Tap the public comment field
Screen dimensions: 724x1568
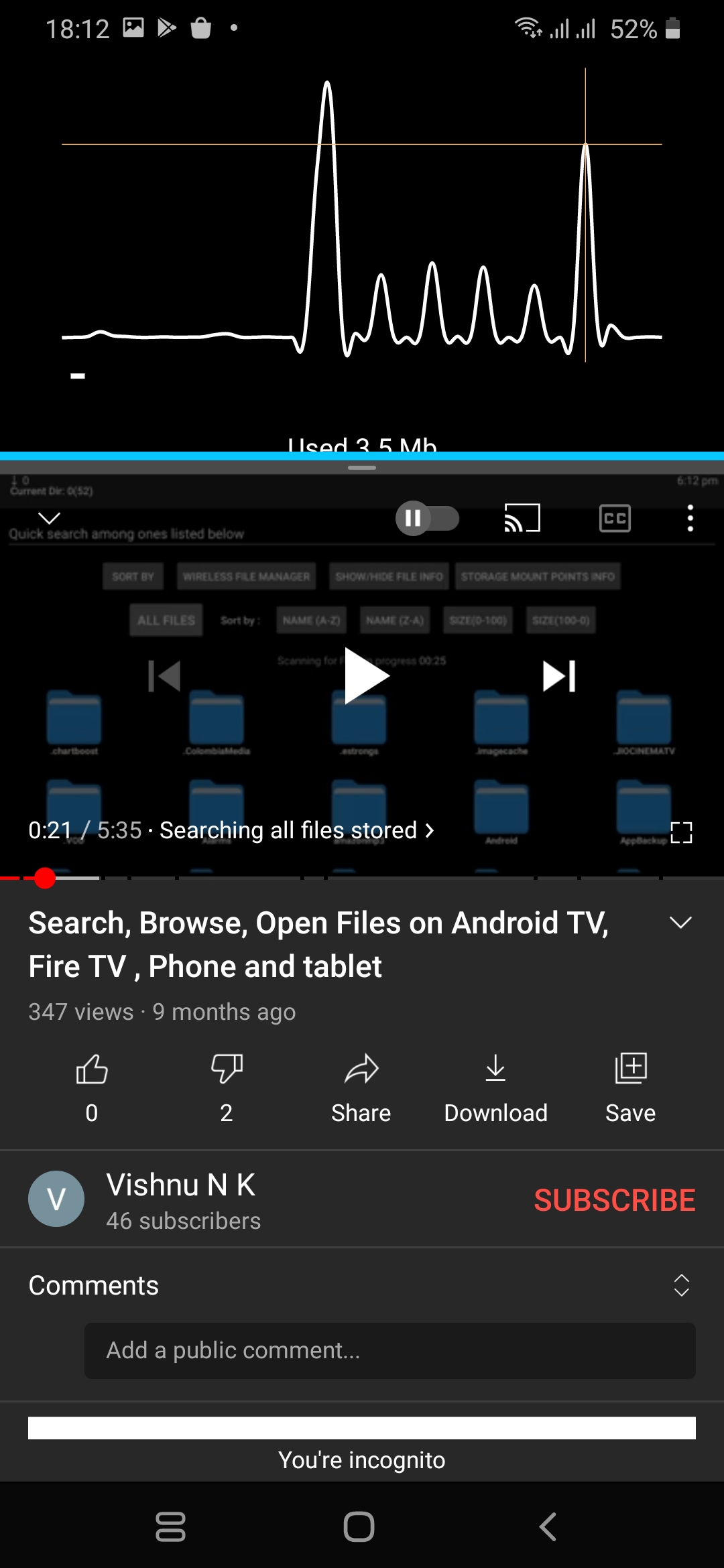390,1350
